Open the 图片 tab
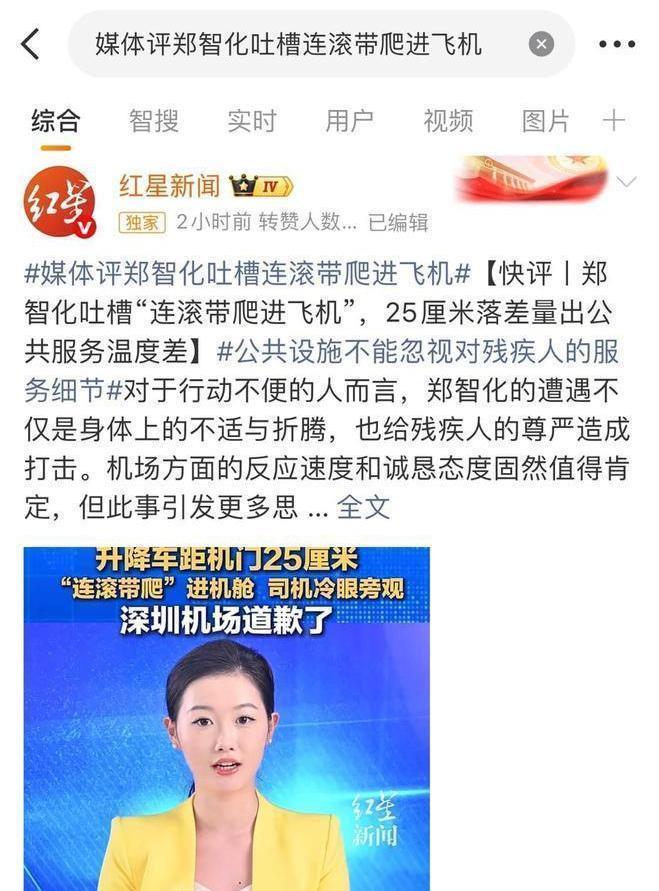659x891 pixels. [x=545, y=121]
